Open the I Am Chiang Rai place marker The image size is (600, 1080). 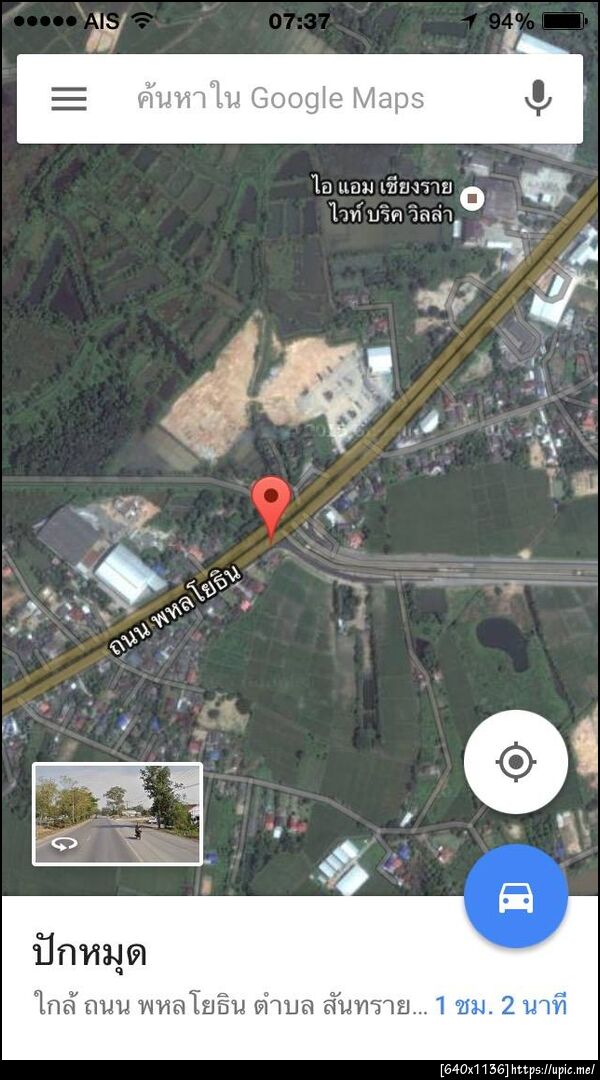(474, 197)
